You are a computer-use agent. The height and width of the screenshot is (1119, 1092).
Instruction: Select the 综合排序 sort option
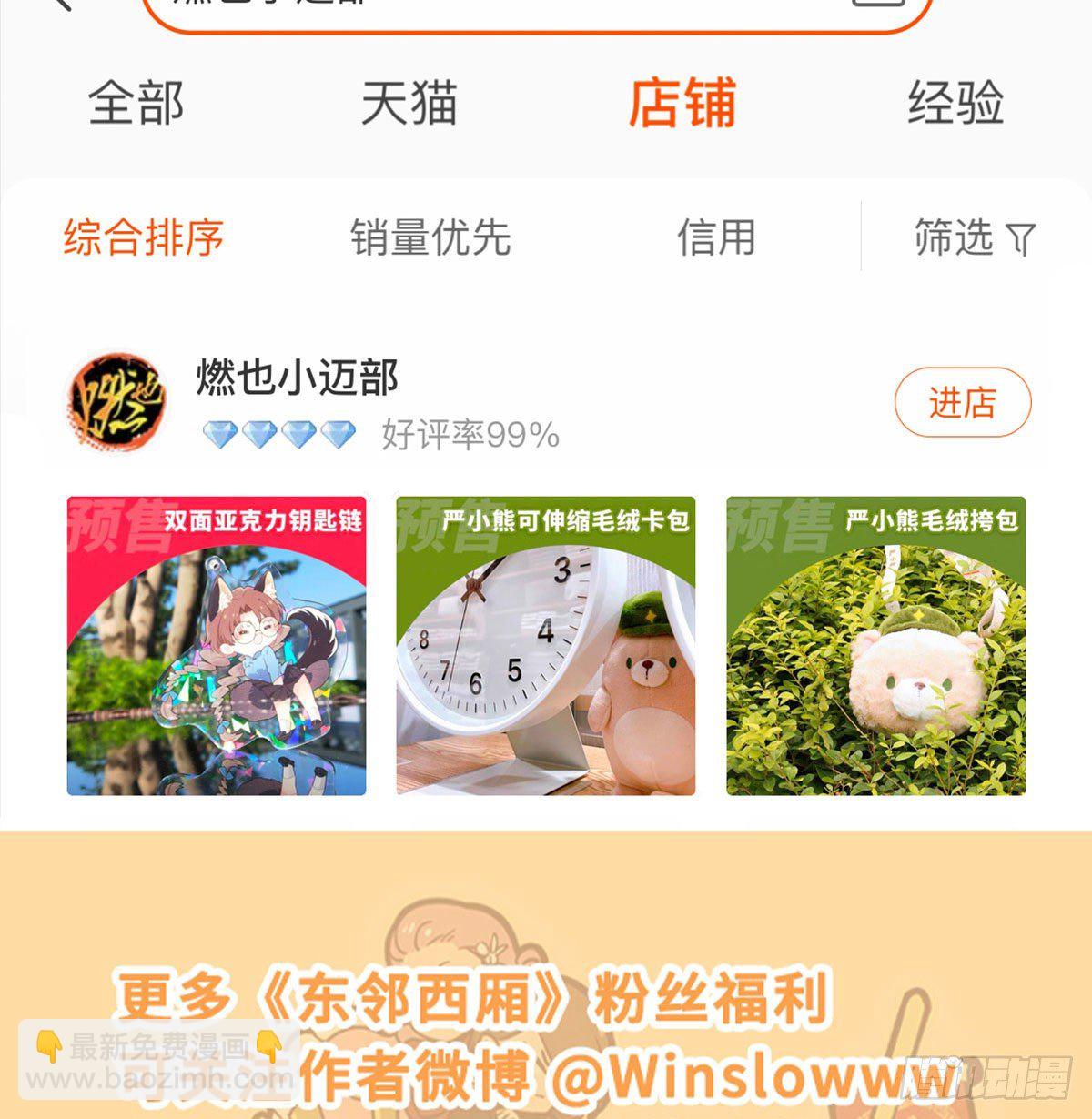click(146, 239)
